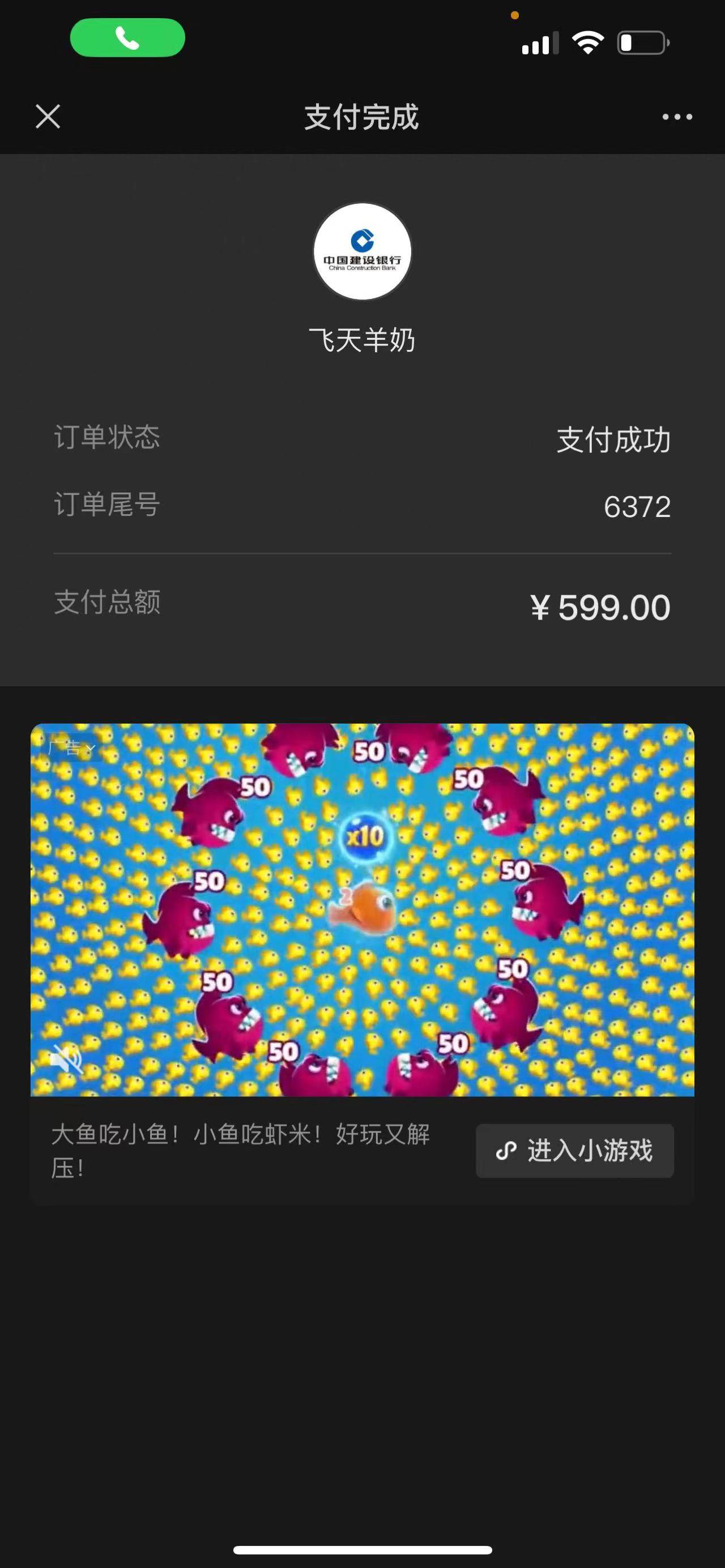Open the fish game ad video

362,909
